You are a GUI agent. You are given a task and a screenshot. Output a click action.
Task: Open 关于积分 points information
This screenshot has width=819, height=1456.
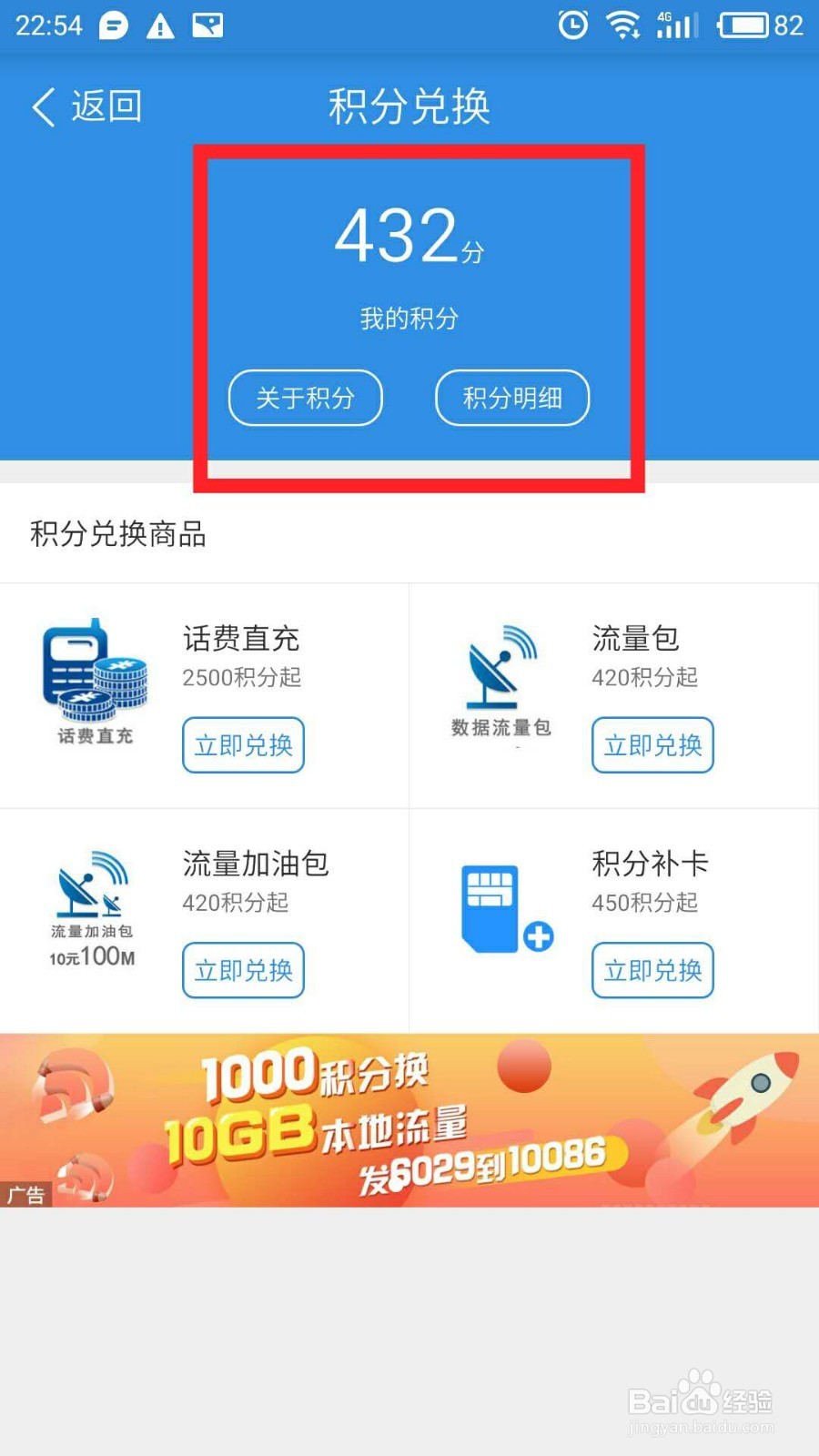pos(305,398)
